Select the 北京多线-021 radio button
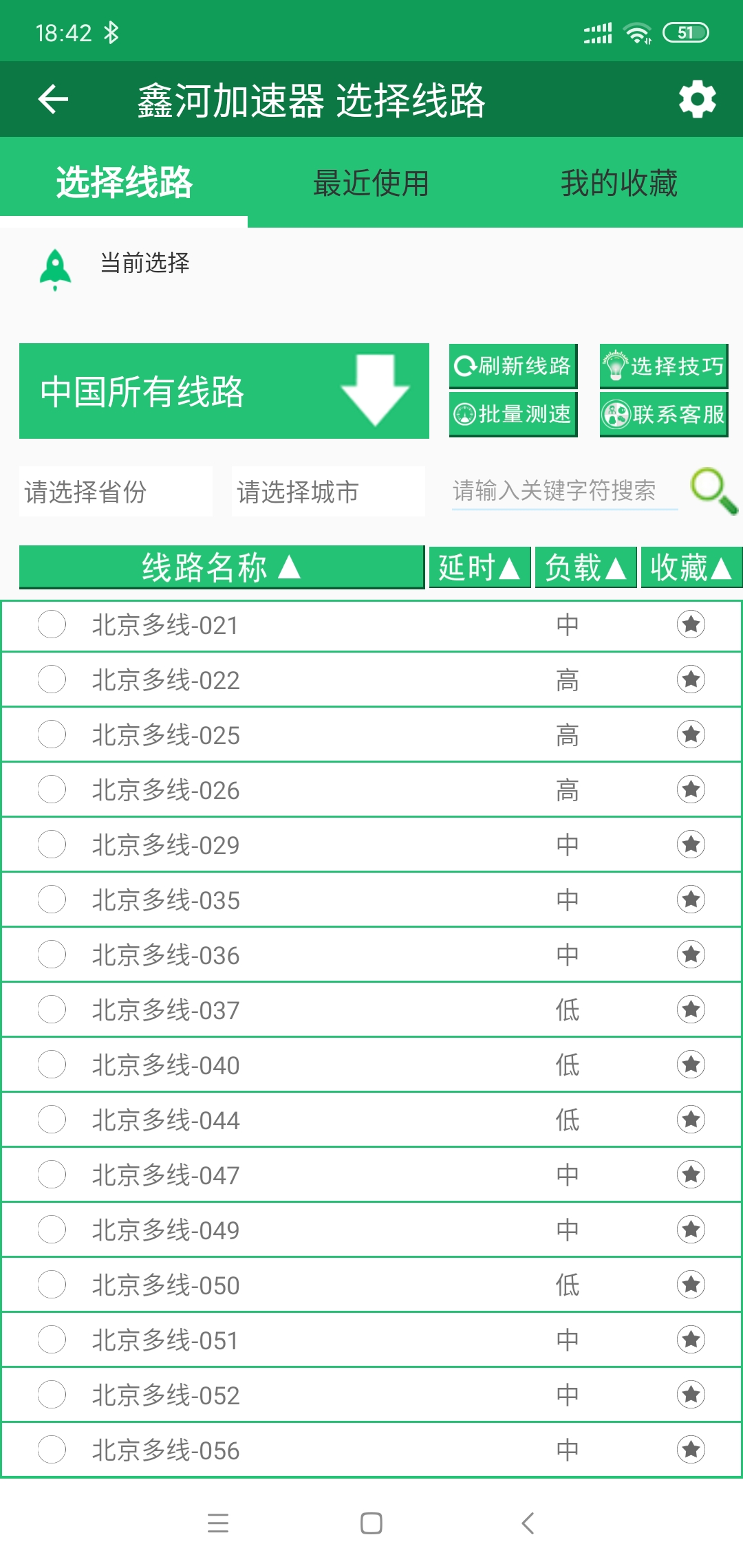The width and height of the screenshot is (743, 1568). point(52,624)
